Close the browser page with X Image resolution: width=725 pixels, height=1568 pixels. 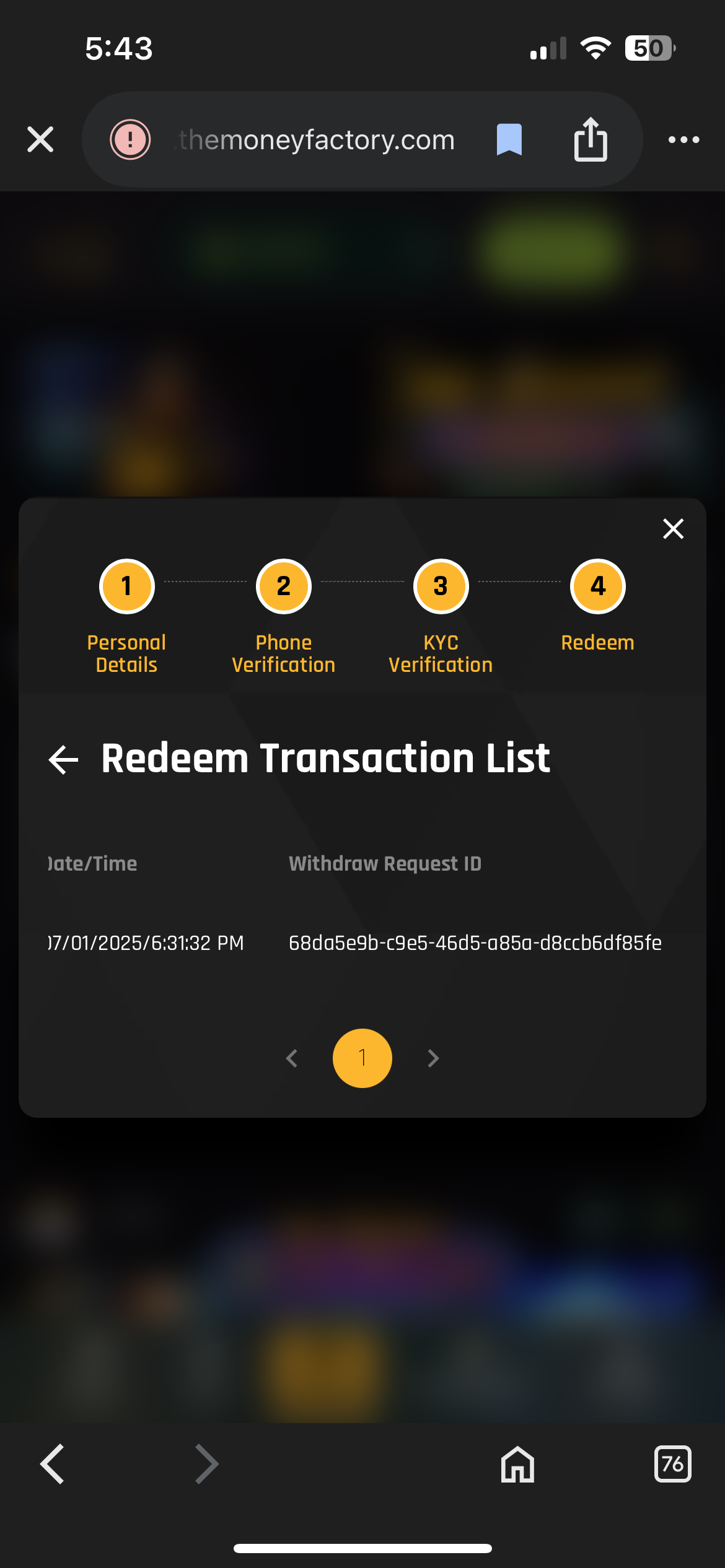pos(40,139)
